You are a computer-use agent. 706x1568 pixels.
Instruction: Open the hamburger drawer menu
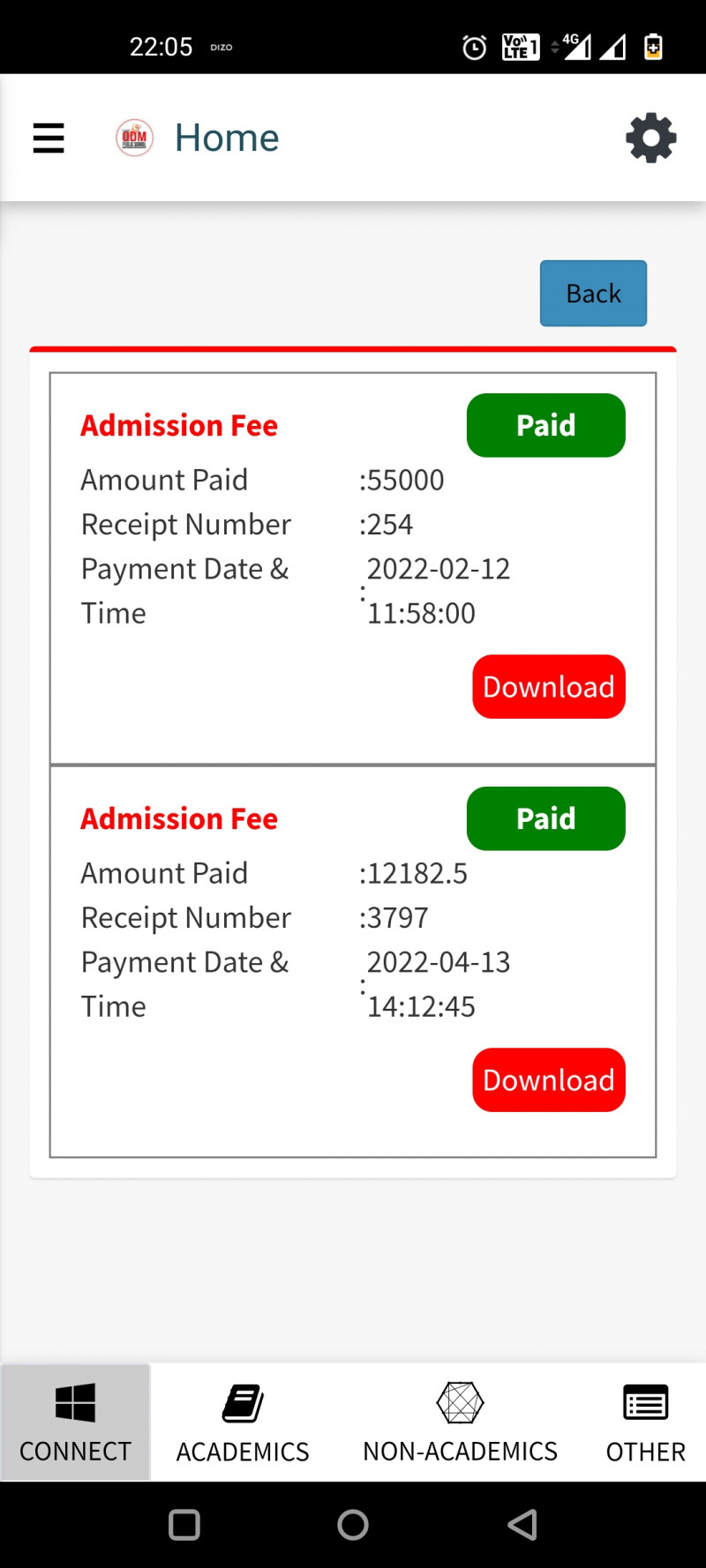point(49,138)
